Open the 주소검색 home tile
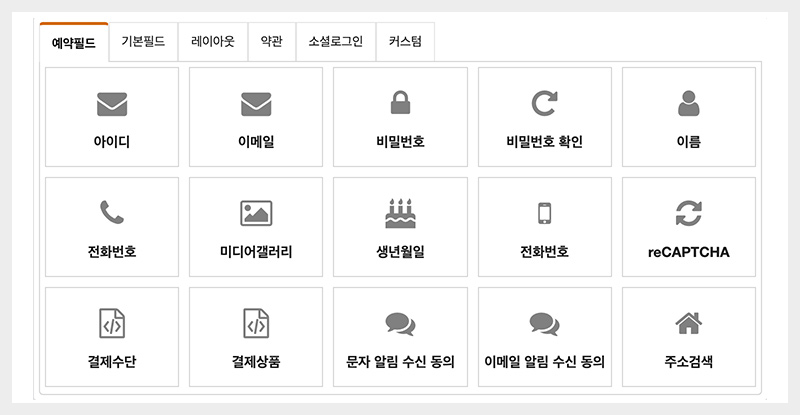 (x=688, y=337)
